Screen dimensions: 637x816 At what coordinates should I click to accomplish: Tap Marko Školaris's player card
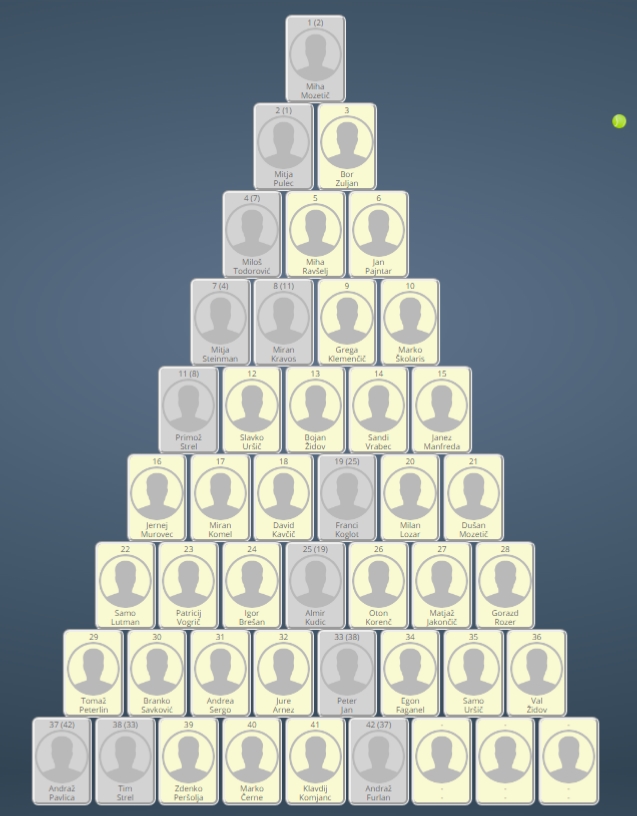(409, 322)
